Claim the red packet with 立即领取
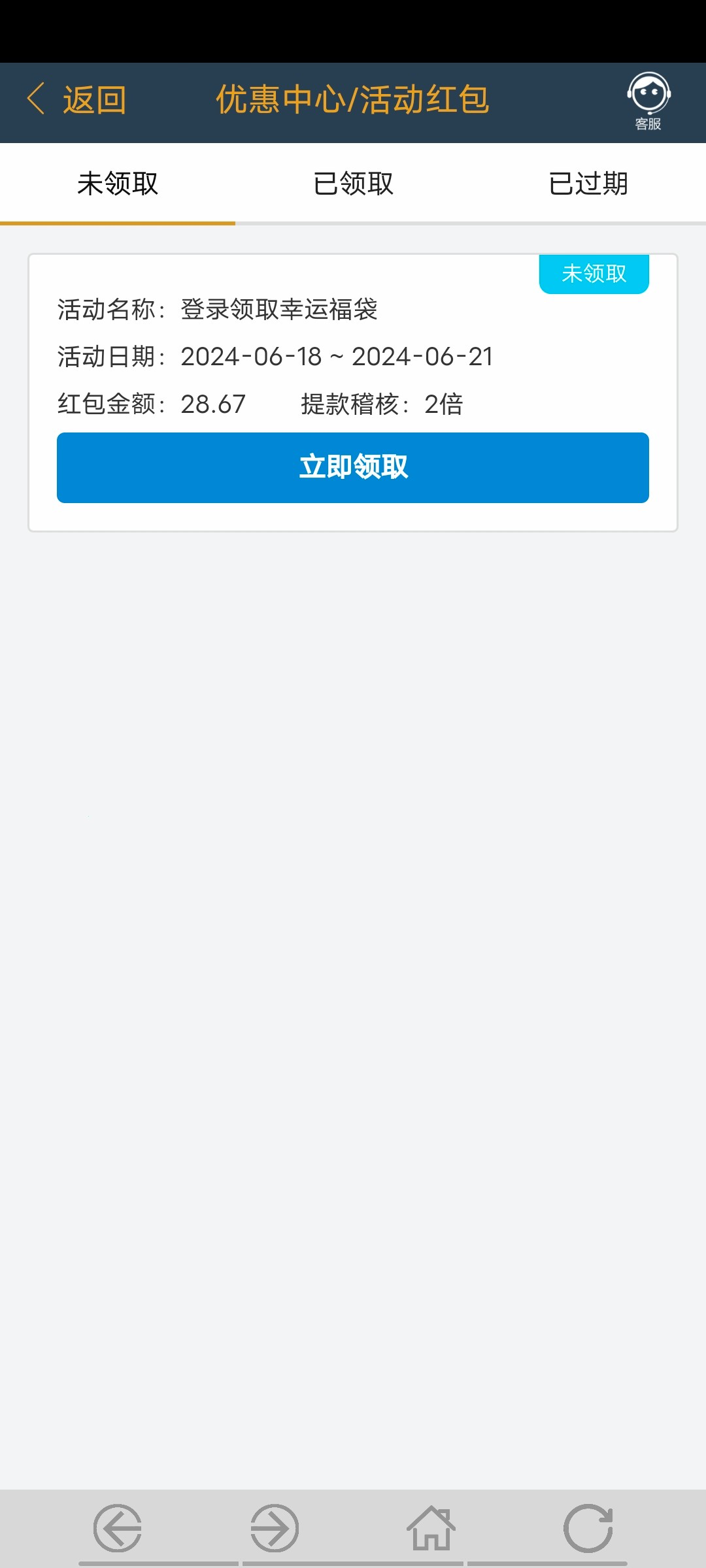 point(353,468)
